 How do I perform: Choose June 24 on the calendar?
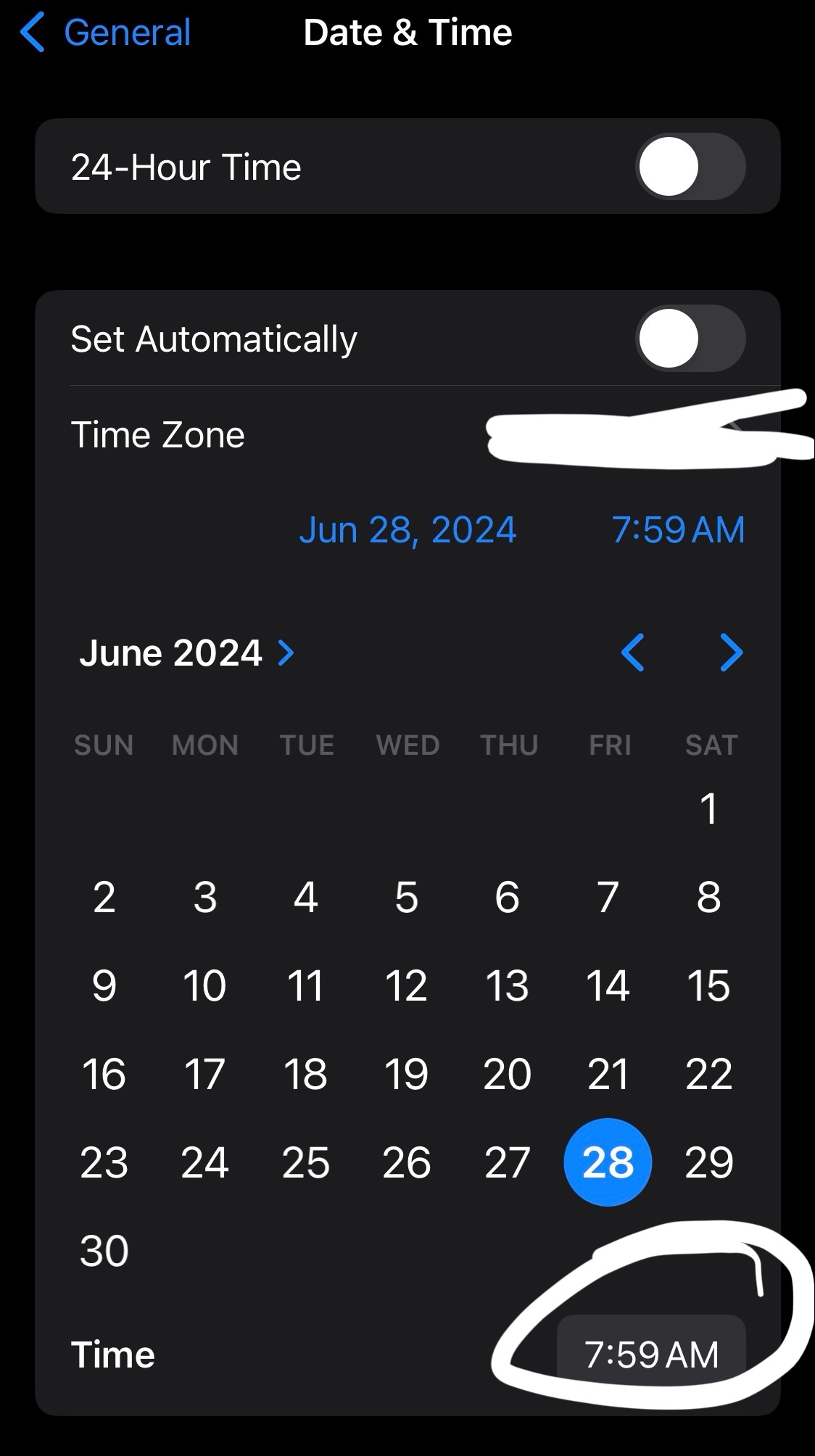[204, 1162]
